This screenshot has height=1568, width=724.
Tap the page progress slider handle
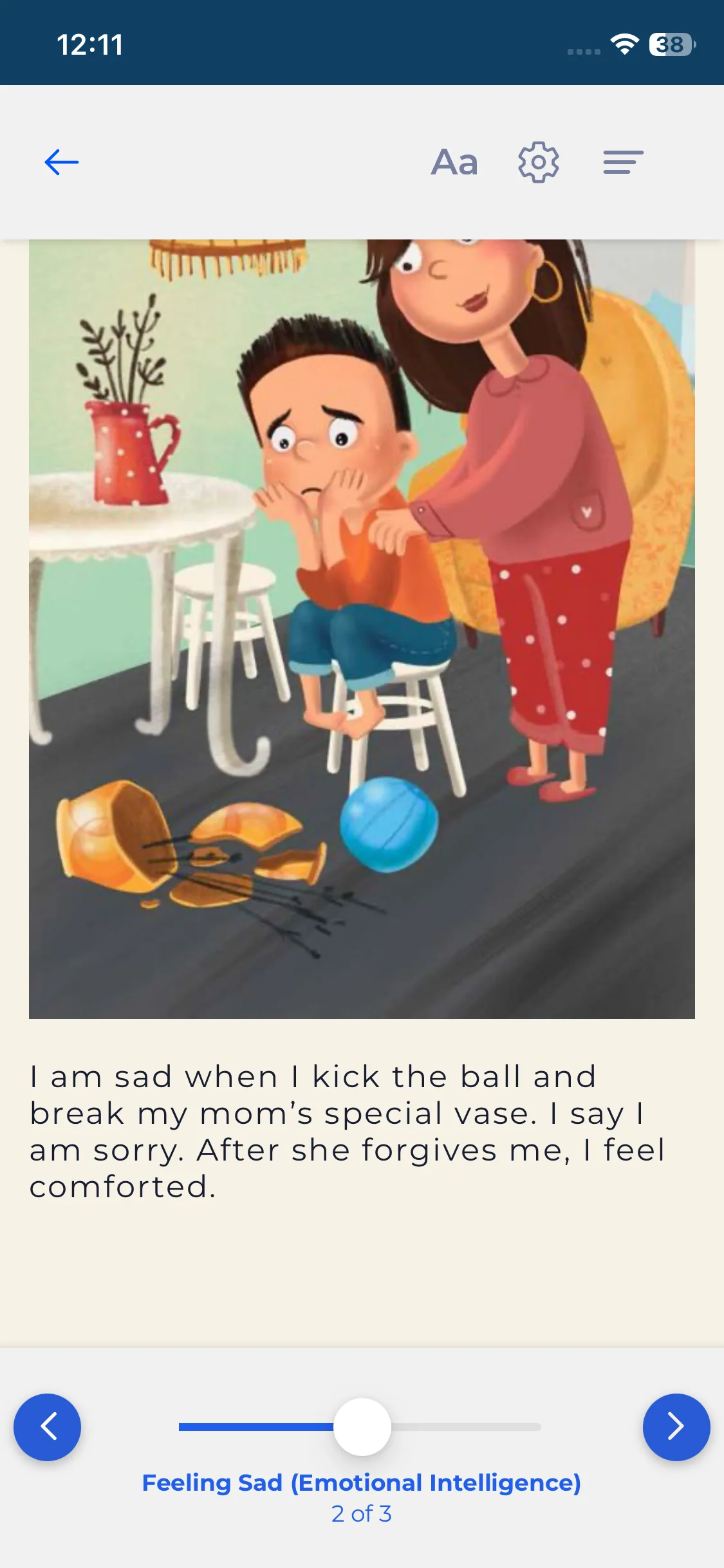point(362,1427)
